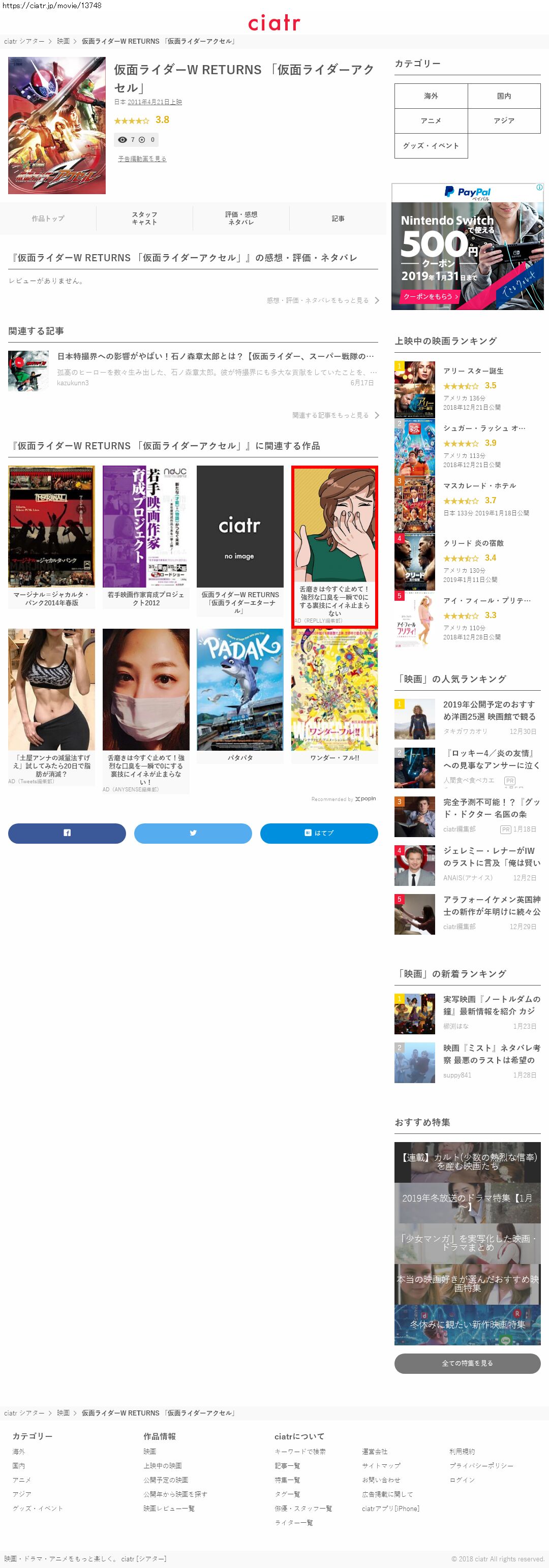The height and width of the screenshot is (1568, 549).
Task: Open the 石ノ森章太郎 related article
Action: pyautogui.click(x=216, y=356)
